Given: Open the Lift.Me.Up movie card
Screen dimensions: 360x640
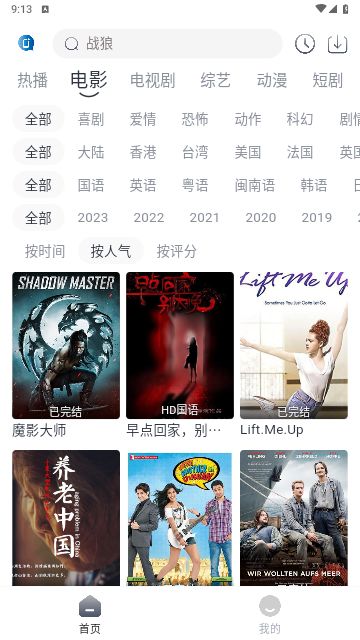Looking at the screenshot, I should pyautogui.click(x=294, y=355).
